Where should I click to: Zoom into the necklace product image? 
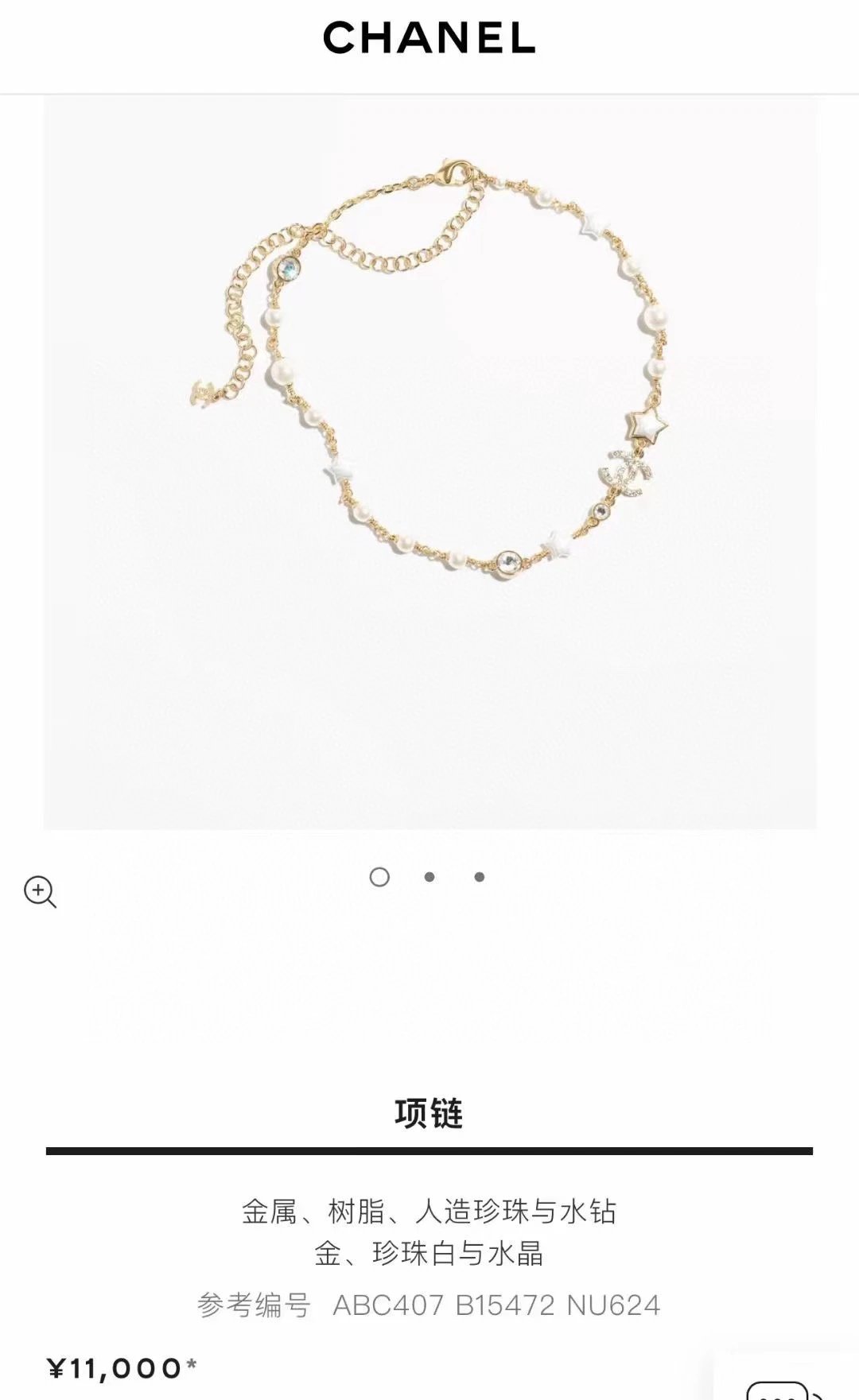tap(40, 891)
